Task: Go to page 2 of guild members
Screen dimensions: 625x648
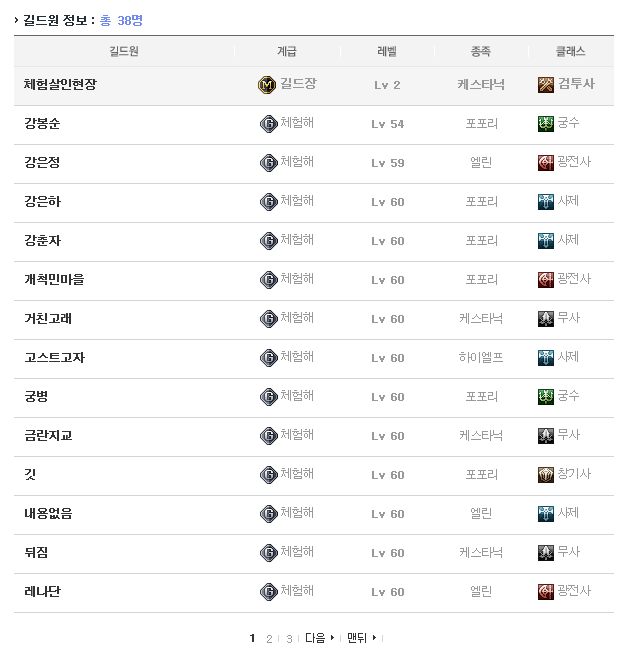Action: coord(269,638)
